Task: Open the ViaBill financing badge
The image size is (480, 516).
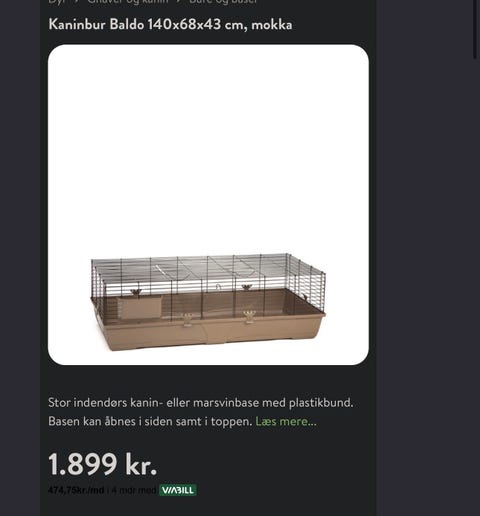Action: pos(178,490)
